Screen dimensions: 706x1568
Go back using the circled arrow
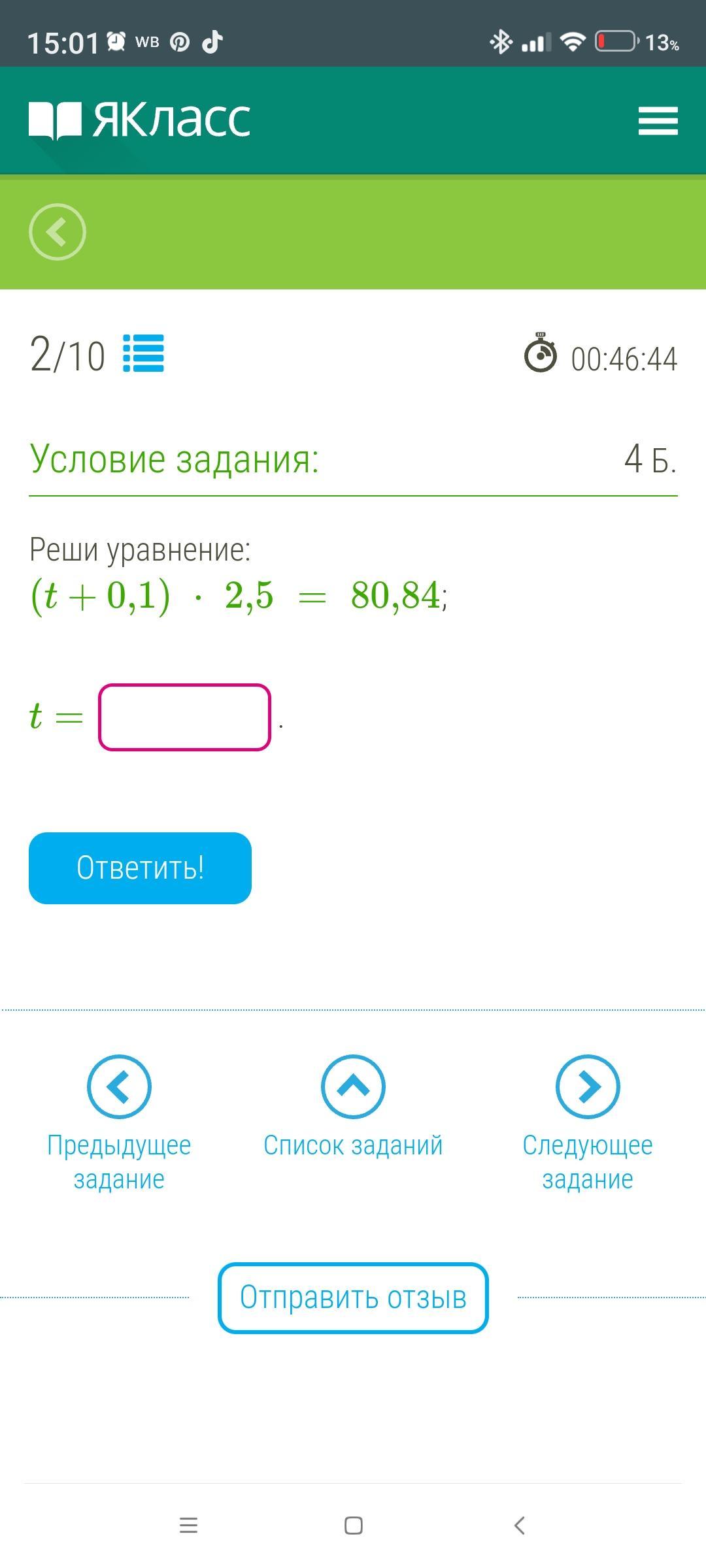tap(58, 232)
